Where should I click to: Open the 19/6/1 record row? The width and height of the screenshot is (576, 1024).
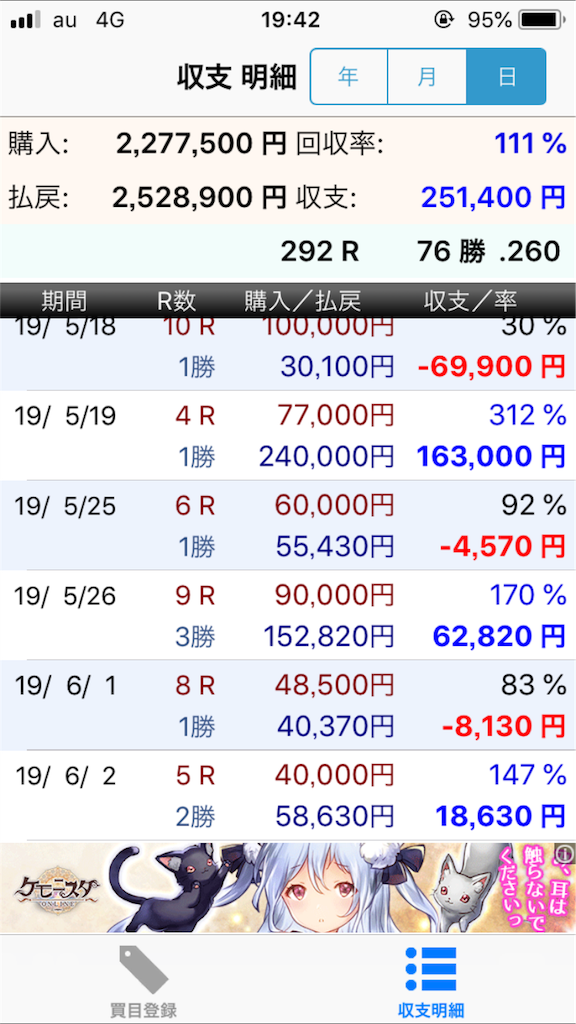(288, 705)
